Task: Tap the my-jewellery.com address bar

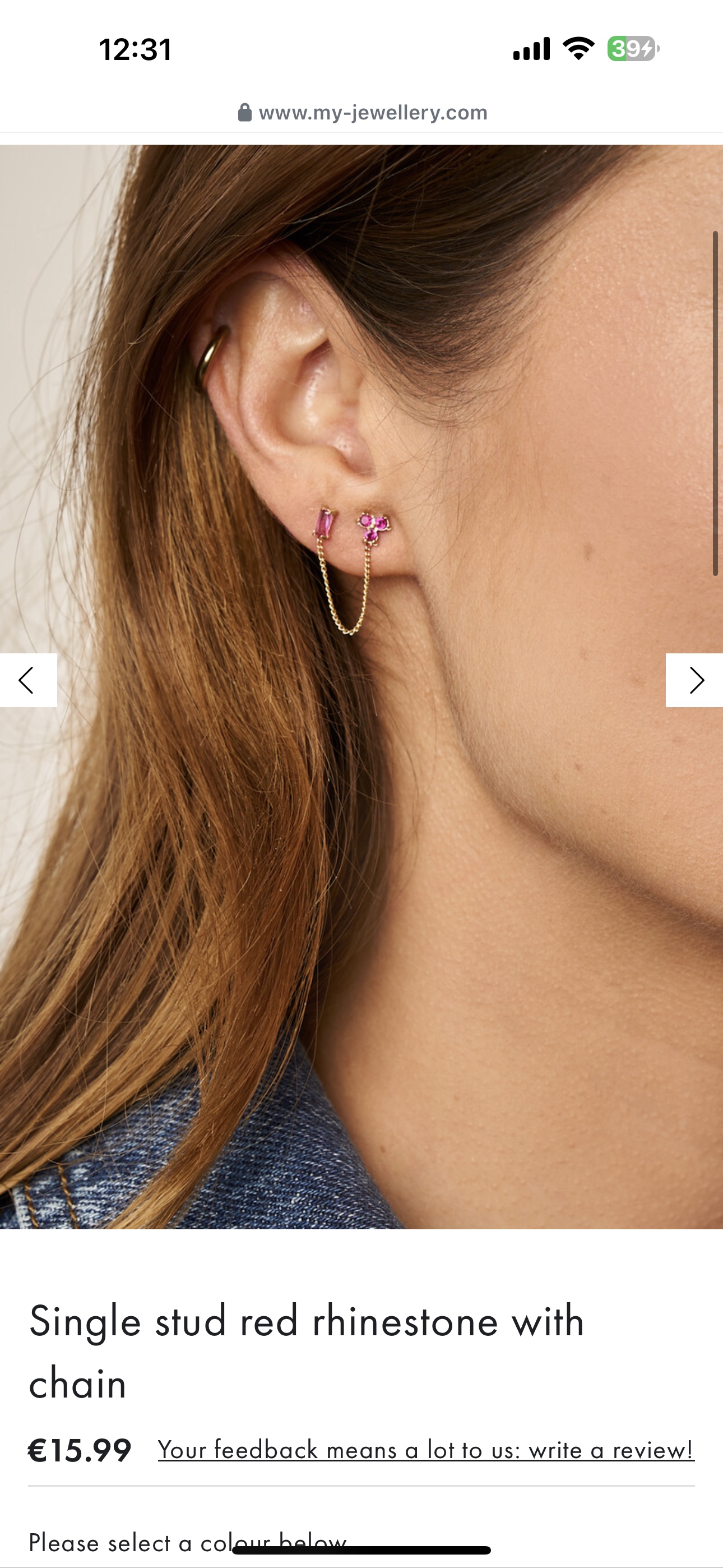Action: click(x=363, y=113)
